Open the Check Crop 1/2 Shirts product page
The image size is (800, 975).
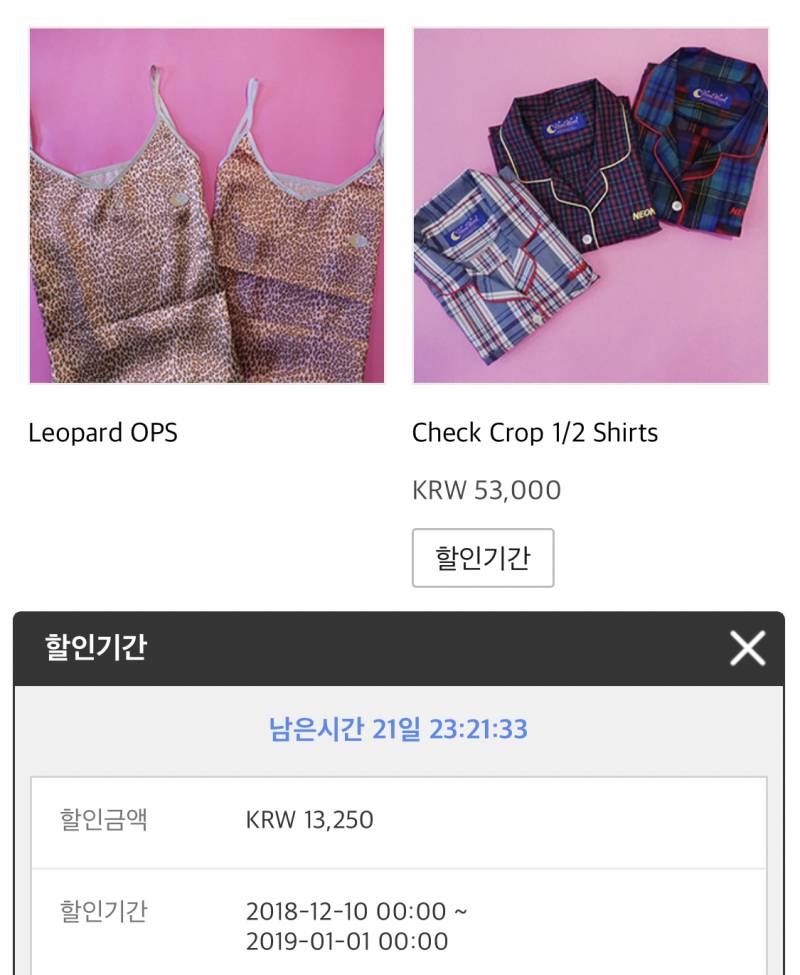tap(535, 433)
